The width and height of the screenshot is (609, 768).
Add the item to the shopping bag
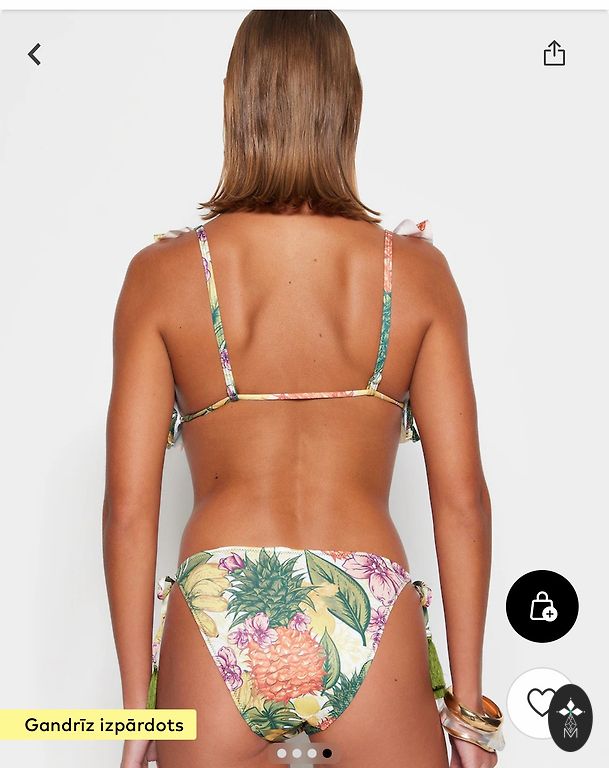pyautogui.click(x=542, y=606)
